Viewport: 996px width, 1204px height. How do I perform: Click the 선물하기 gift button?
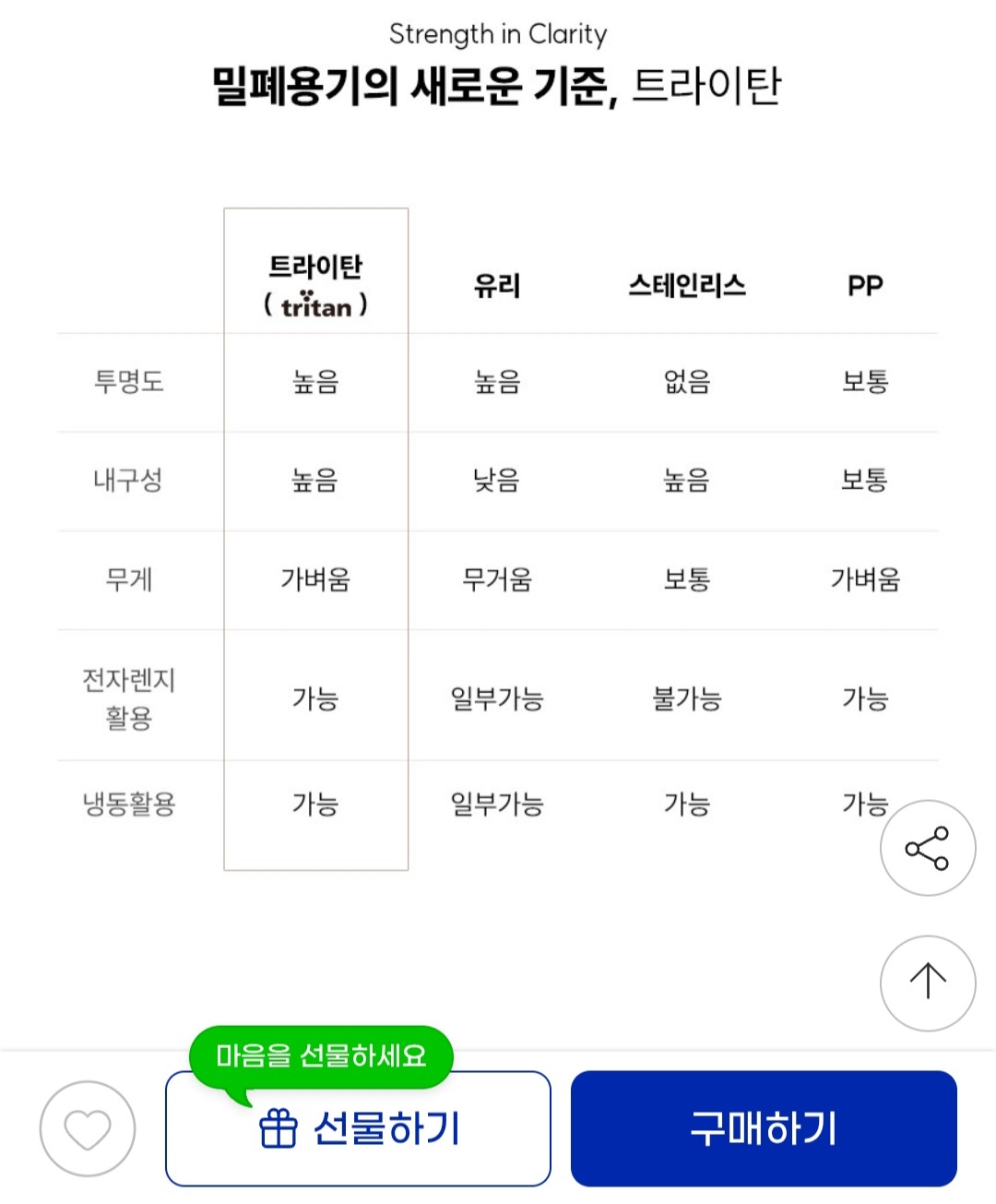coord(358,1127)
